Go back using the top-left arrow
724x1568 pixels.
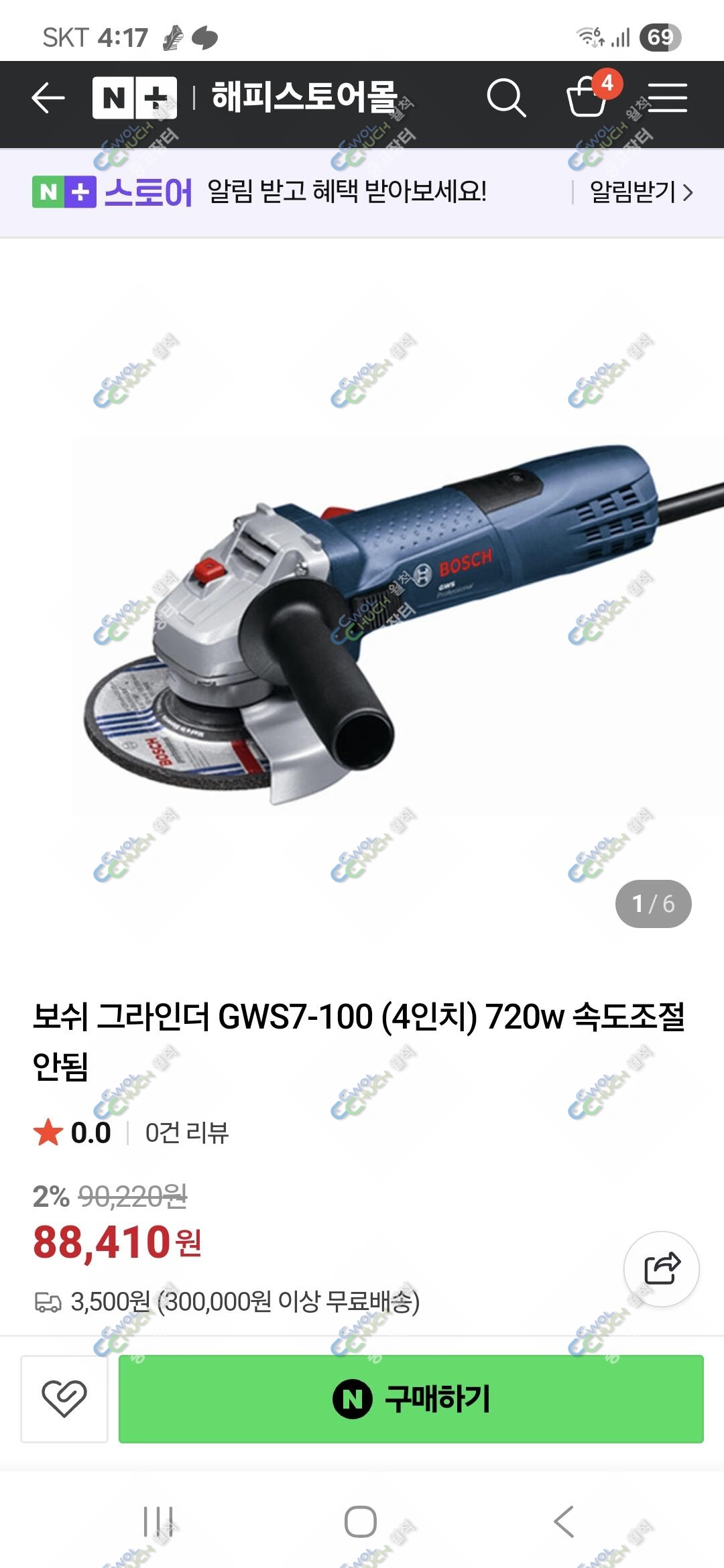click(x=48, y=99)
